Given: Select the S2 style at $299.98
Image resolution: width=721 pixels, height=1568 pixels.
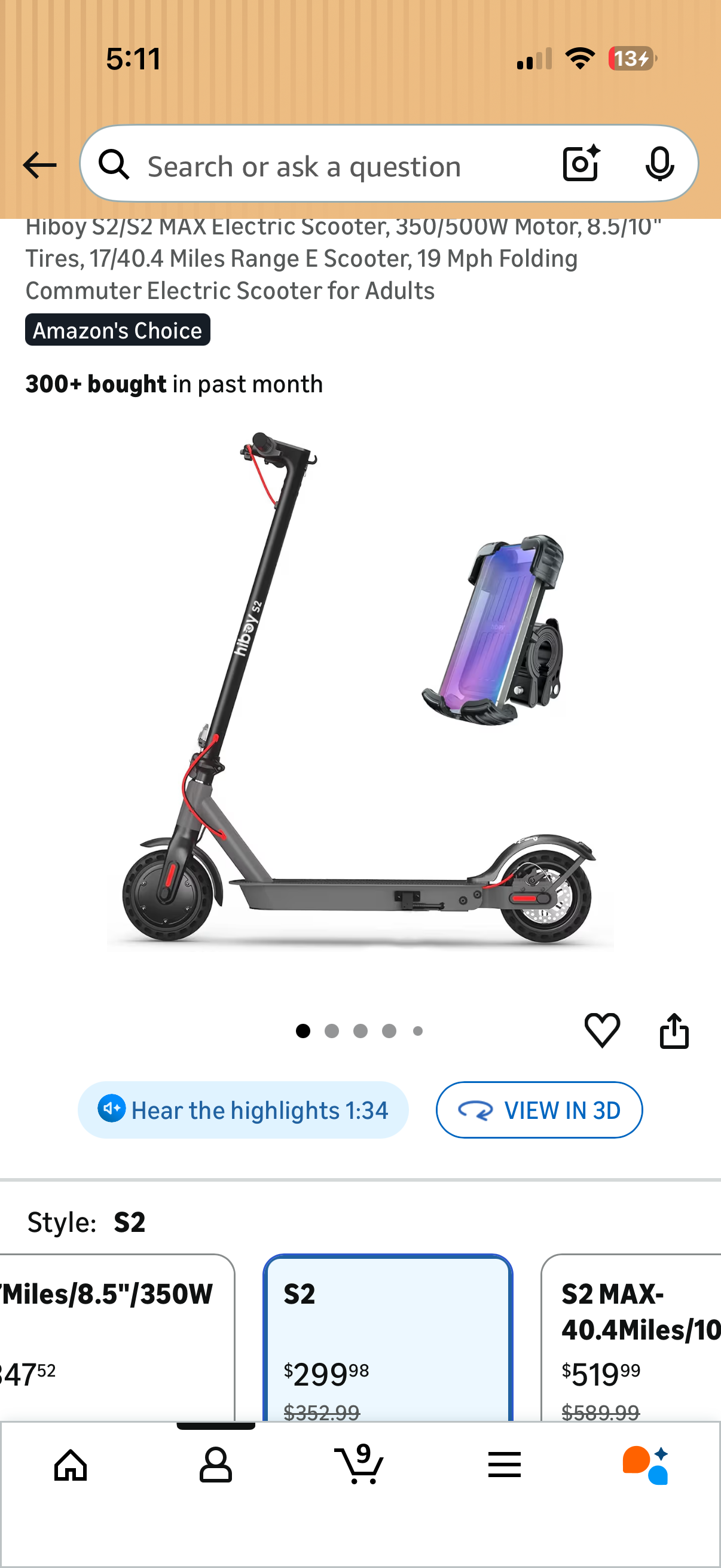Looking at the screenshot, I should [387, 1339].
